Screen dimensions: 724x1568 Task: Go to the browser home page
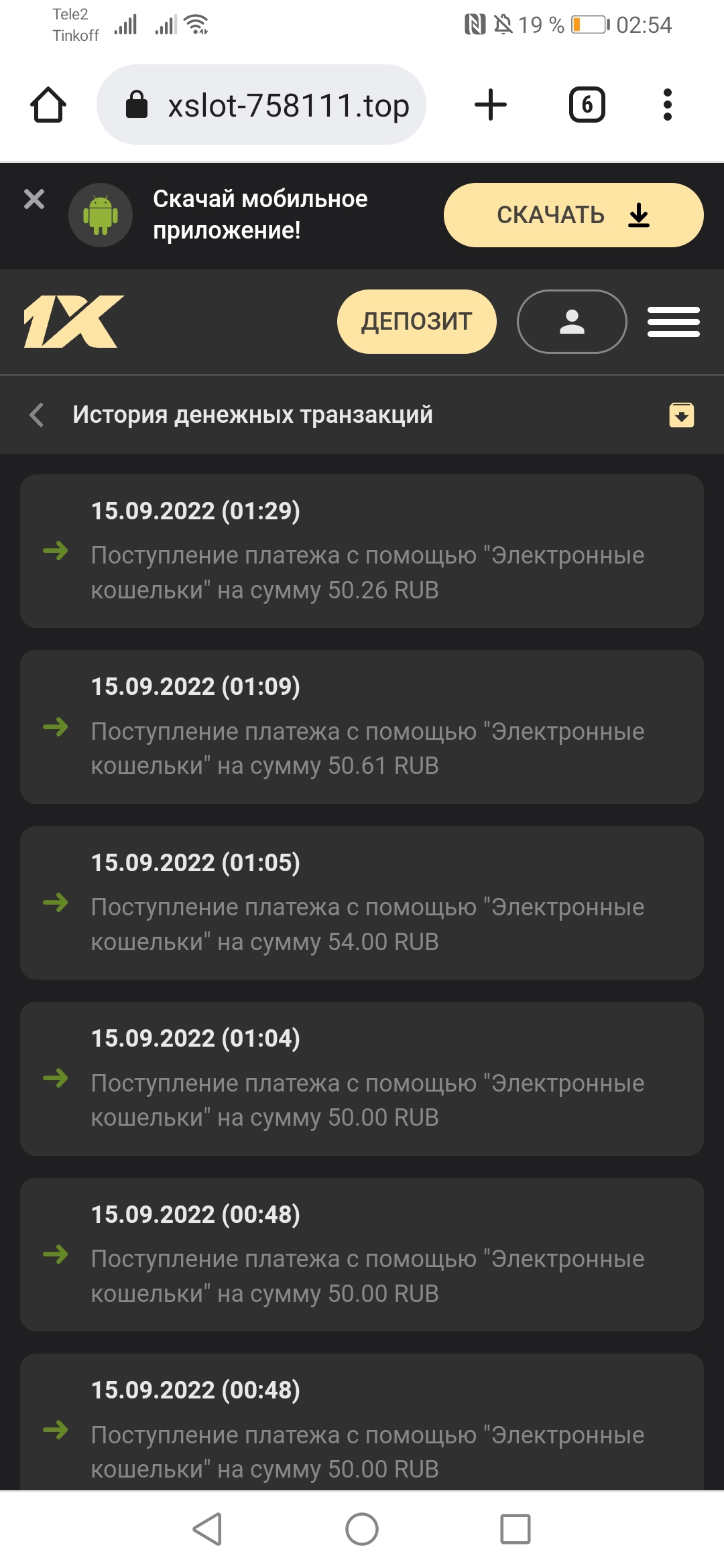pyautogui.click(x=48, y=105)
